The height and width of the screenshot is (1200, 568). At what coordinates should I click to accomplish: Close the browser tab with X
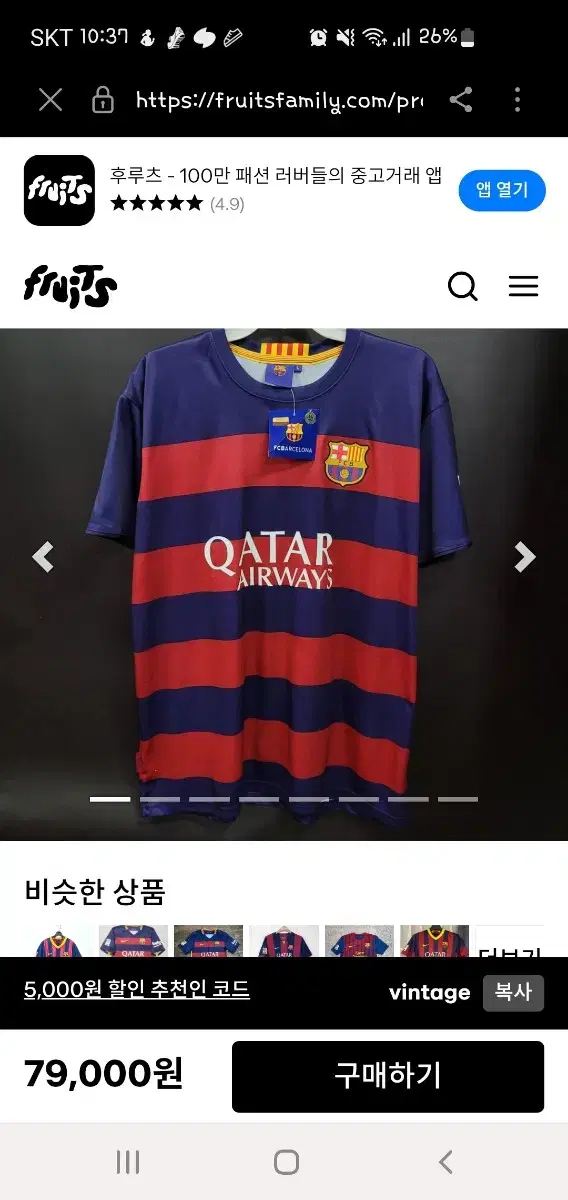click(x=50, y=100)
